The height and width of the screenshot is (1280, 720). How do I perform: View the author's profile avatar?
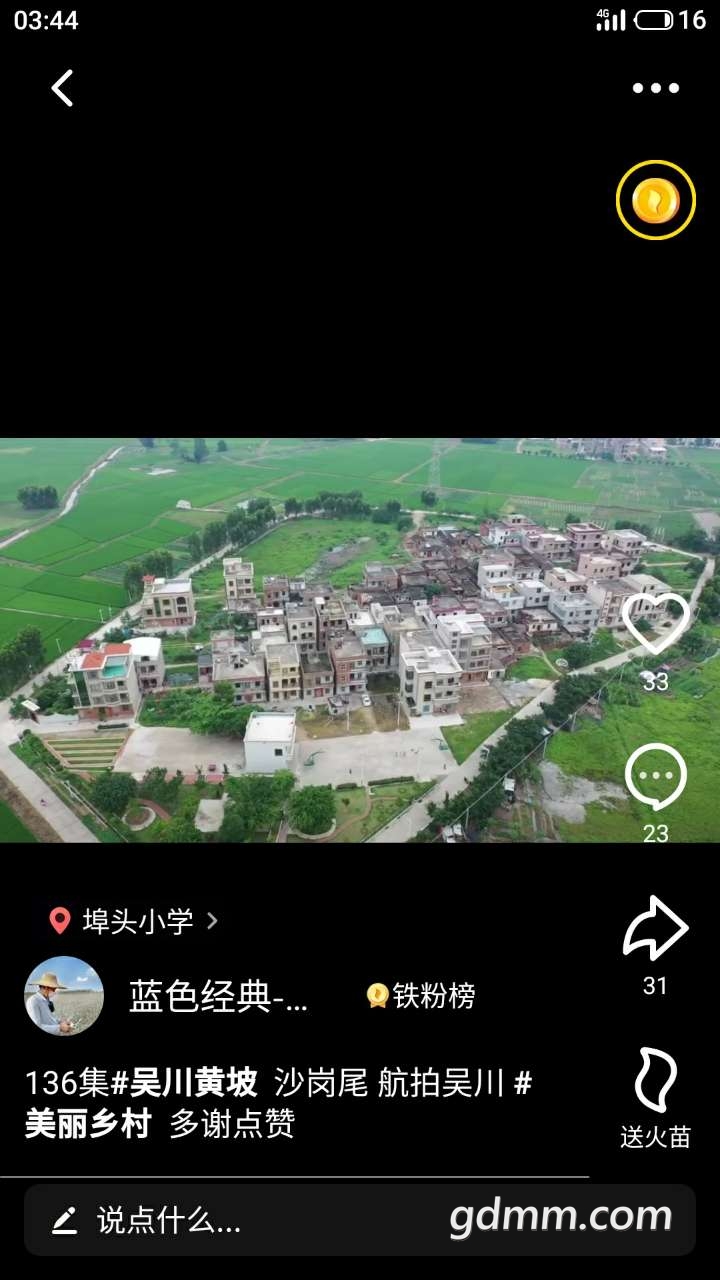pyautogui.click(x=64, y=996)
